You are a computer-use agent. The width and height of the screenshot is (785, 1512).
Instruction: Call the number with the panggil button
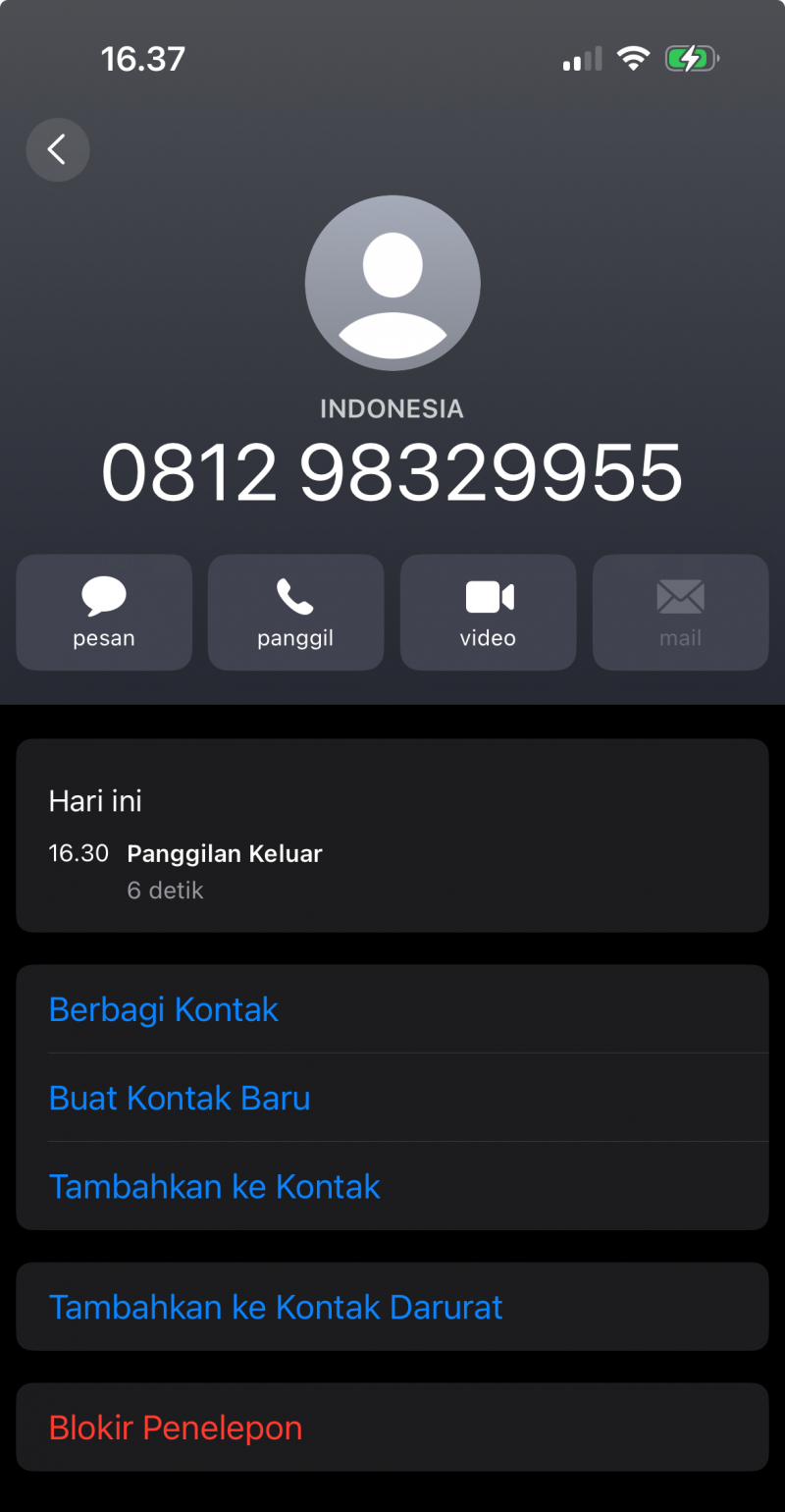[x=295, y=612]
